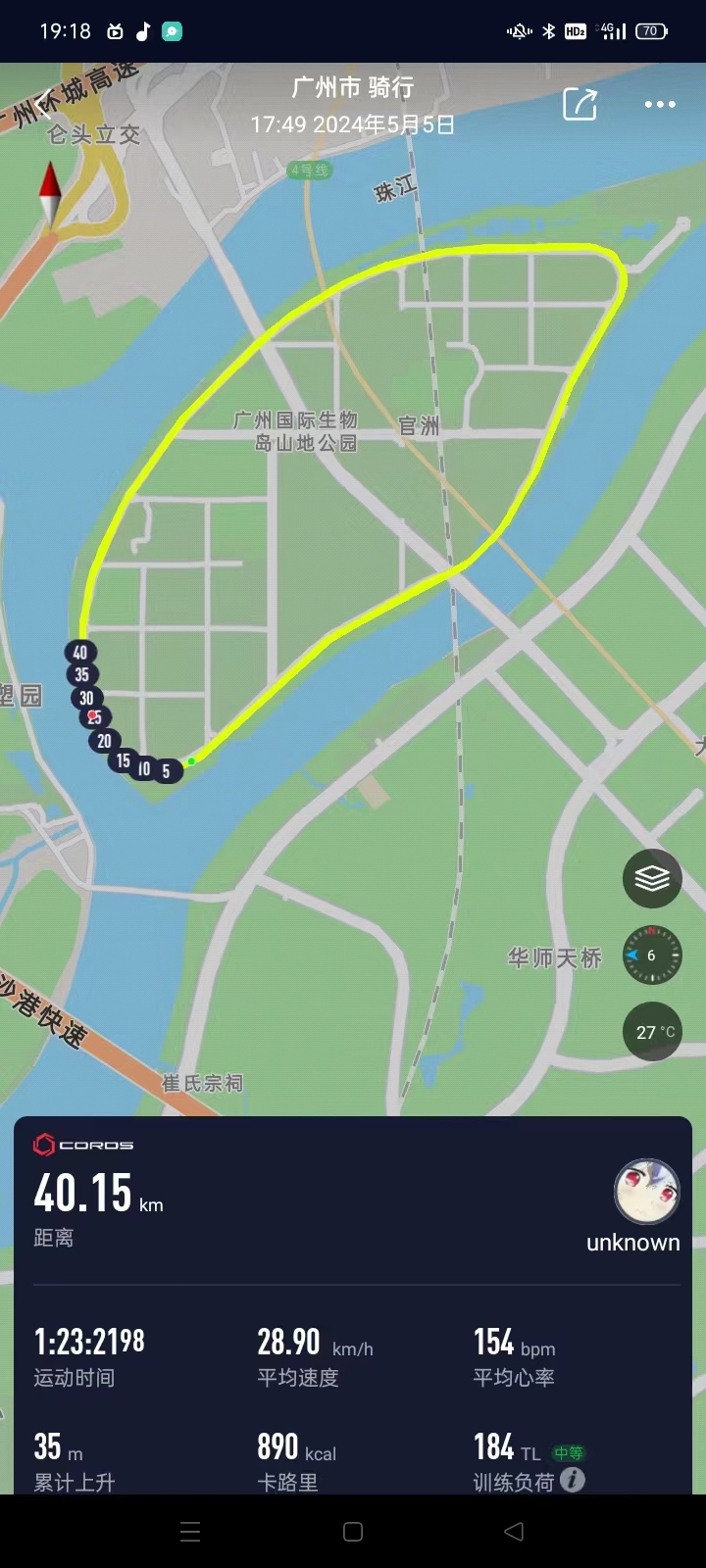Share this cycling activity
Viewport: 706px width, 1568px height.
[x=580, y=104]
